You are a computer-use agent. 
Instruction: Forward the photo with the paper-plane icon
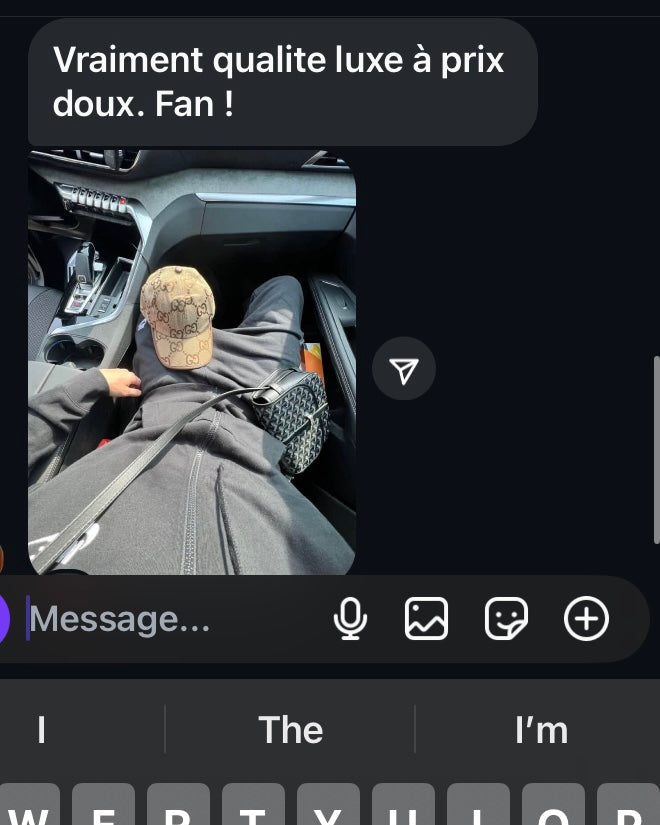tap(404, 372)
